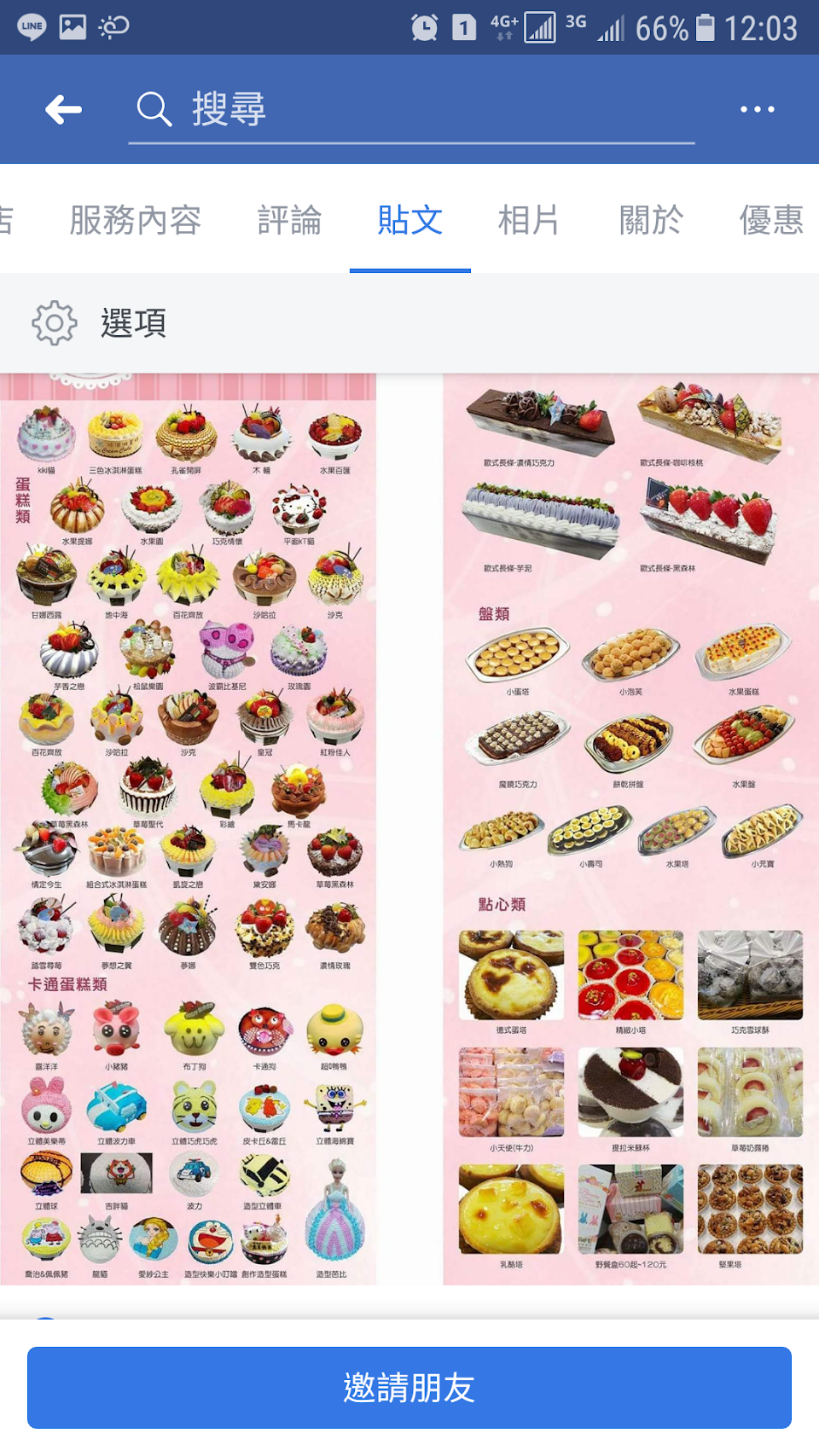Select the 貼文 tab
This screenshot has height=1456, width=819.
coord(409,220)
